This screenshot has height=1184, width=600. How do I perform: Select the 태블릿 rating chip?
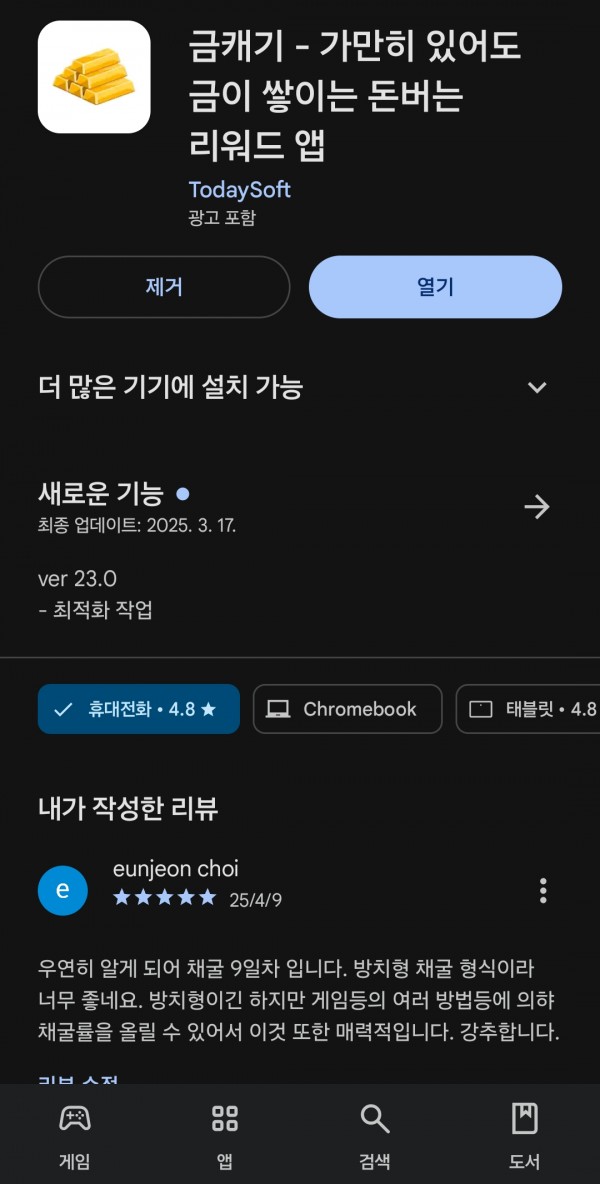(528, 709)
